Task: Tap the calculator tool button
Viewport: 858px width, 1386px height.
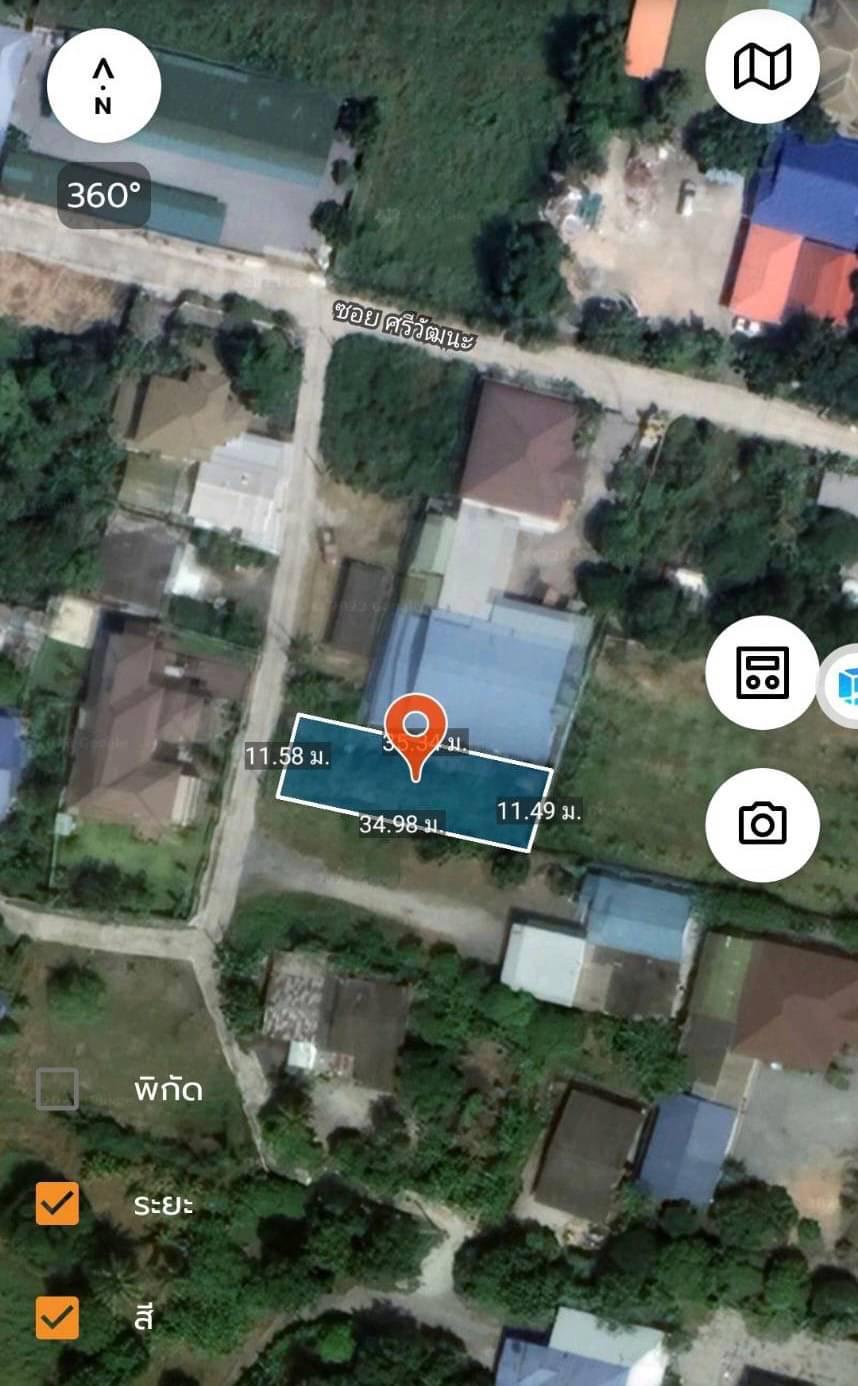Action: (x=762, y=672)
